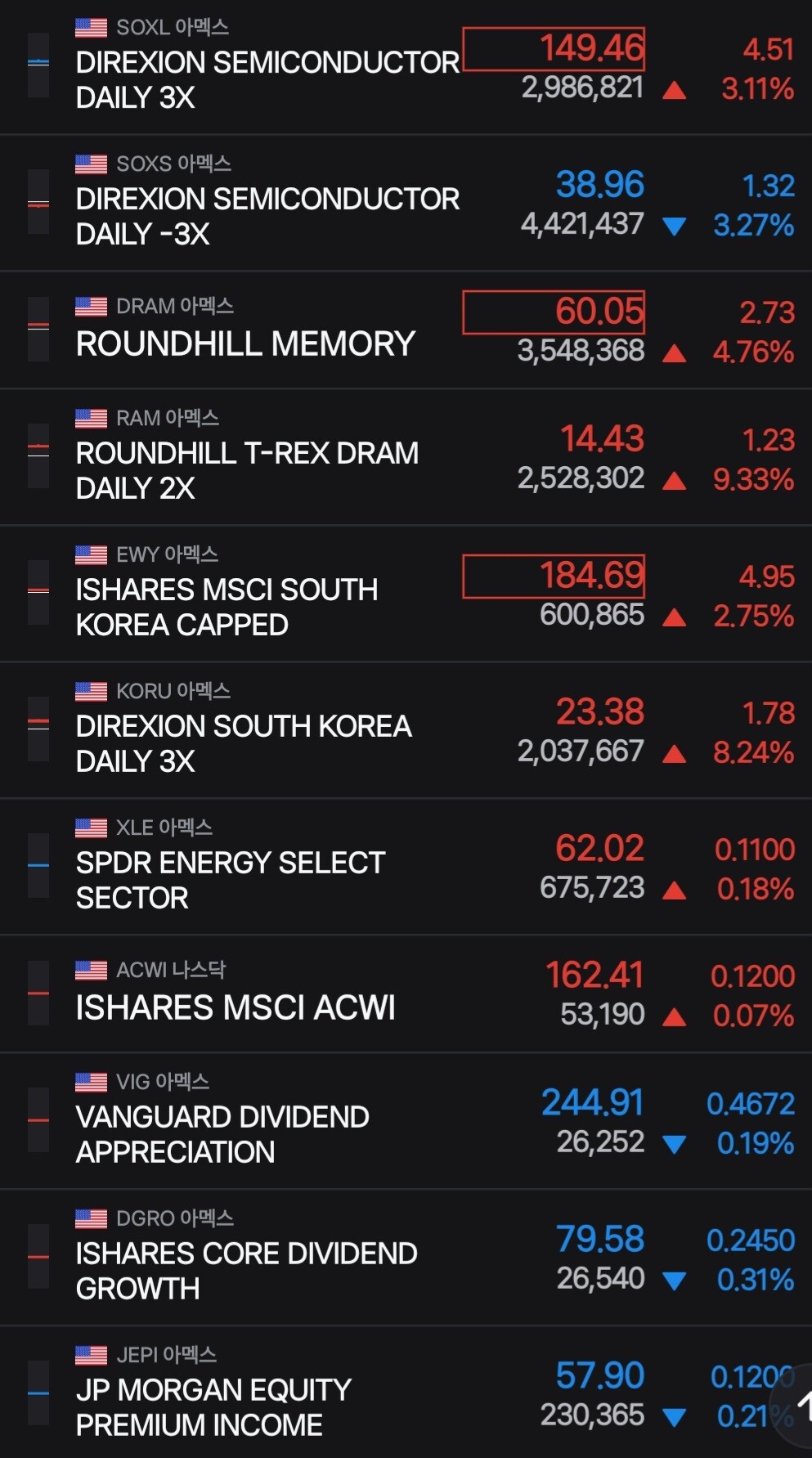Select the DRAM Roundhill Memory stock
Viewport: 812px width, 1458px height.
[x=406, y=330]
